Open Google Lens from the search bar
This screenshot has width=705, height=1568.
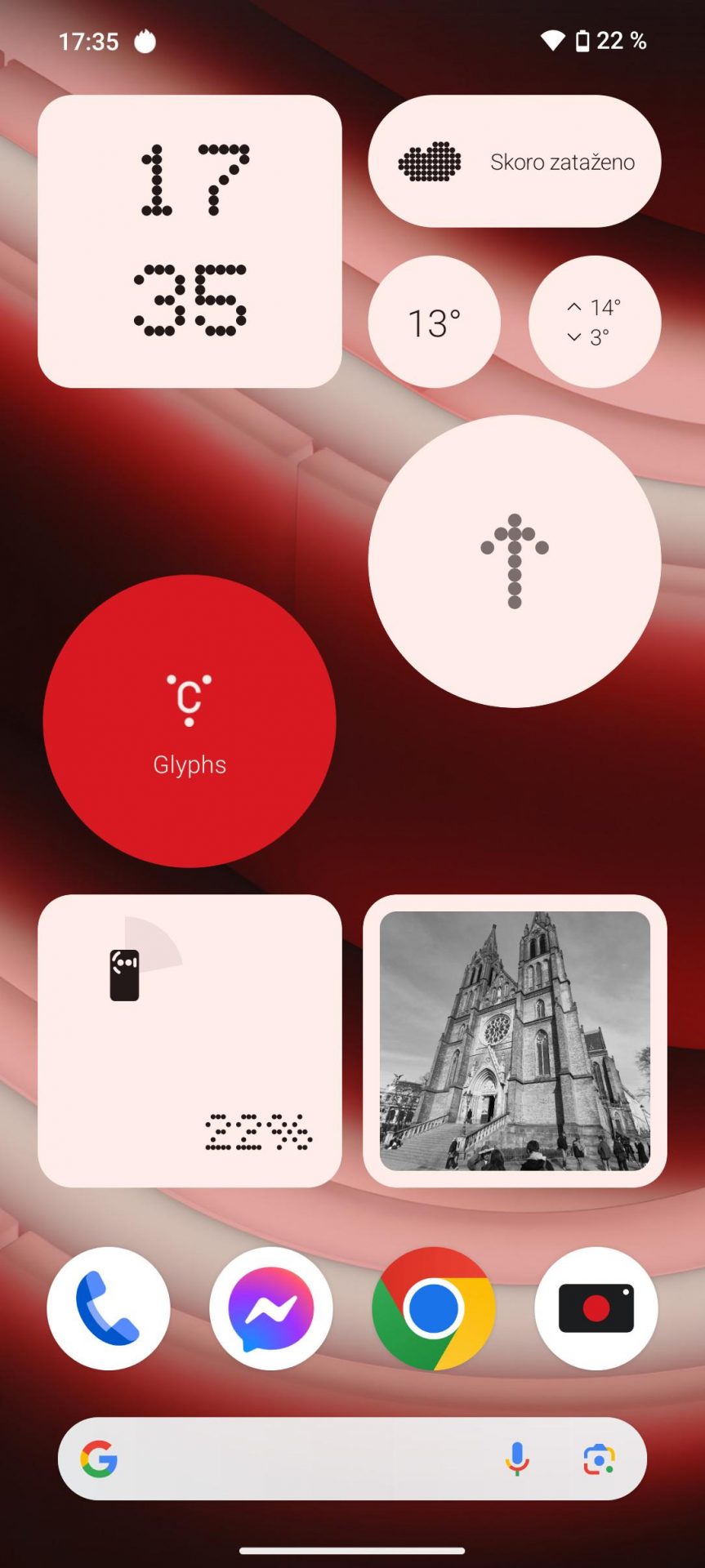599,1459
